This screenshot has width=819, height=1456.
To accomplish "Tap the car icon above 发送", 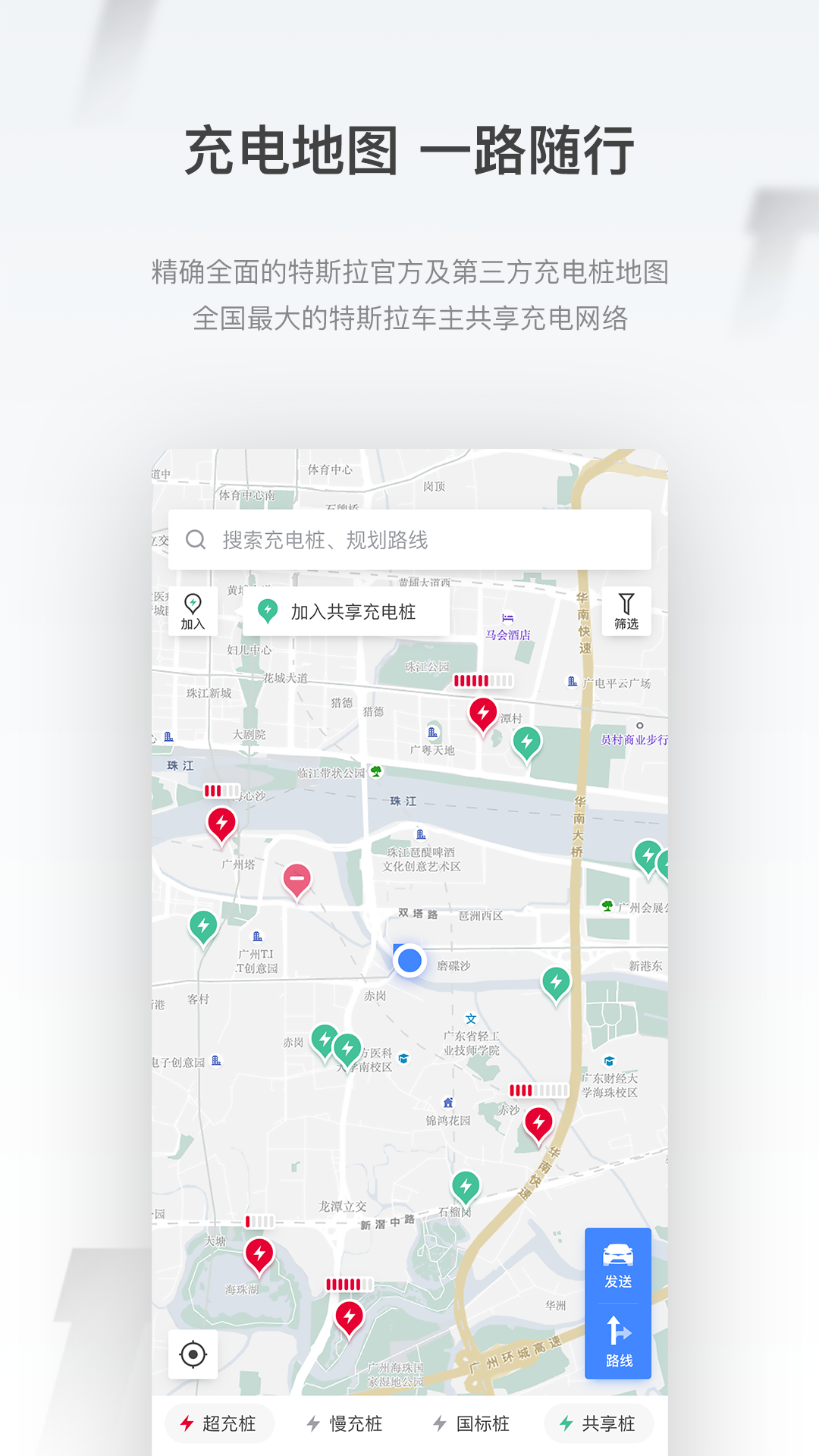I will point(617,1255).
